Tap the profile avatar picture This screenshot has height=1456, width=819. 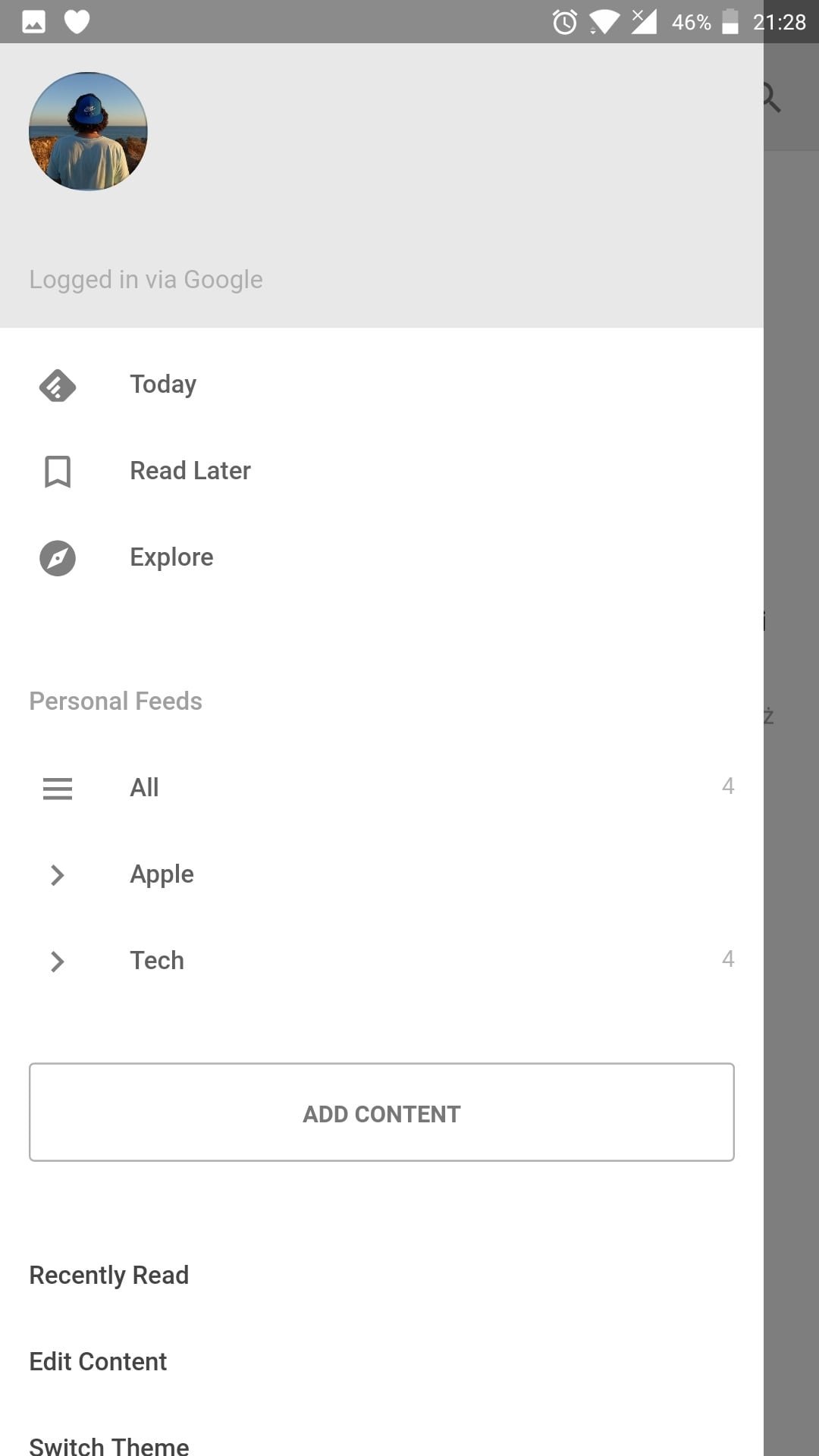point(88,131)
